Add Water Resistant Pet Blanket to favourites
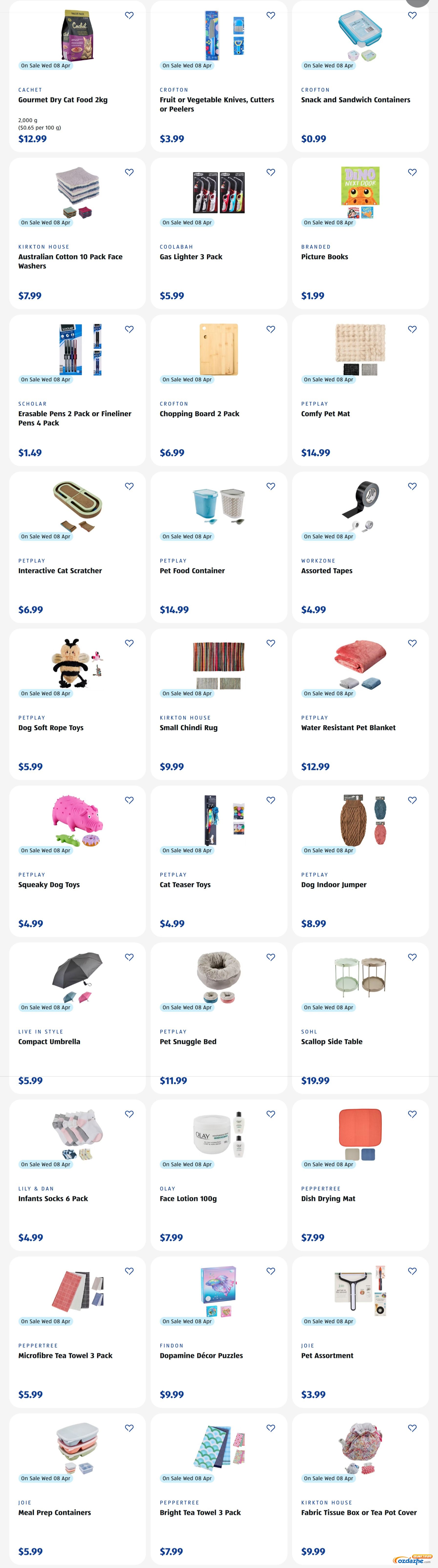 pyautogui.click(x=412, y=643)
